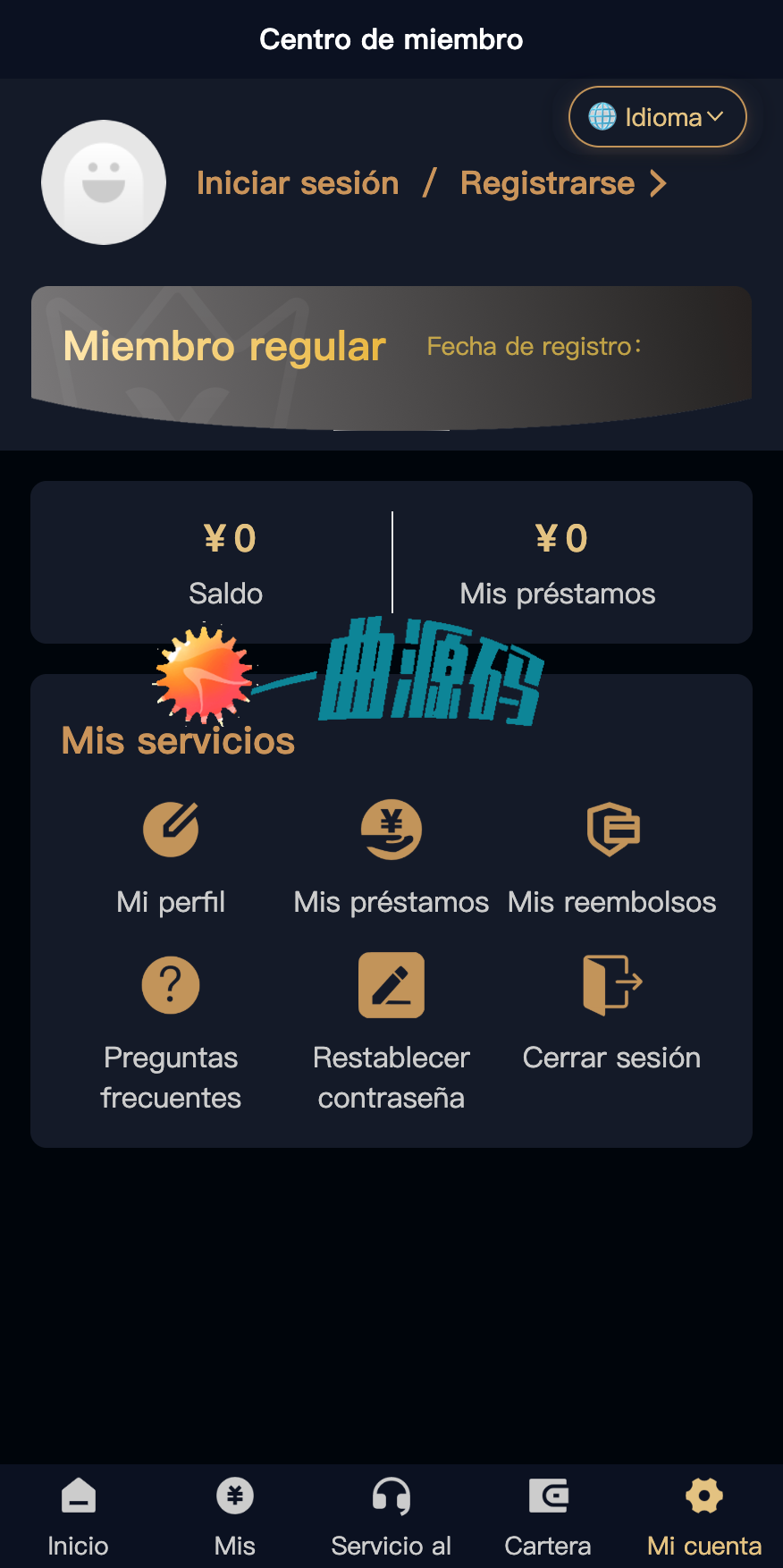
Task: View the Saldo balance
Action: pyautogui.click(x=226, y=563)
